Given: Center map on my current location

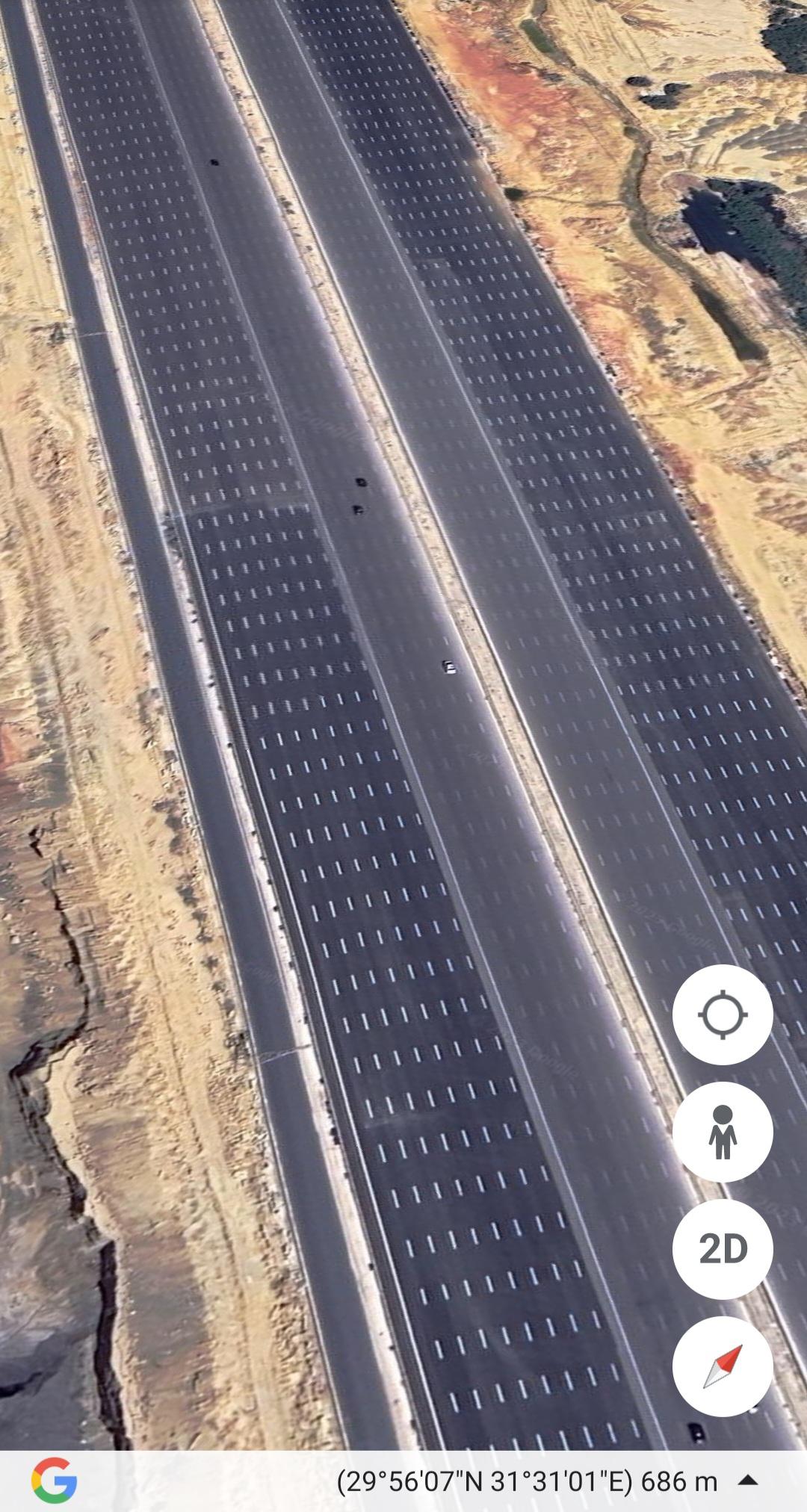Looking at the screenshot, I should (x=722, y=1014).
